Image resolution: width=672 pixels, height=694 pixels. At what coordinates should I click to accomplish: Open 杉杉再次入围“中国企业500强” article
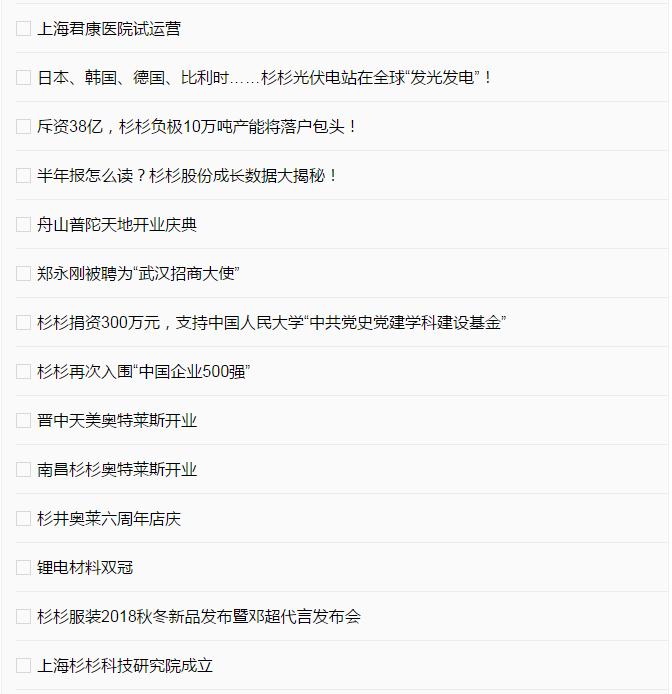pos(143,372)
